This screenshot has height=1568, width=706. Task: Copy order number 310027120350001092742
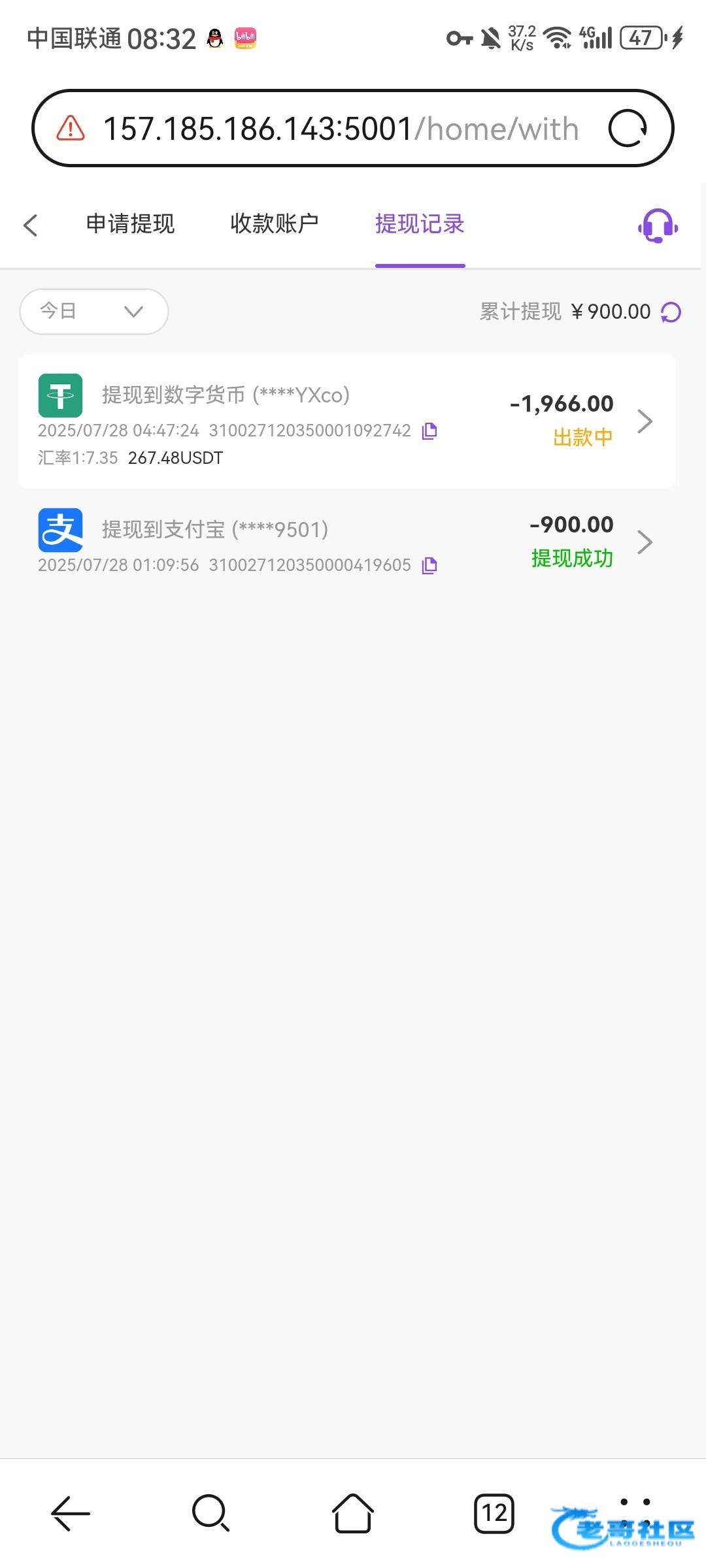429,431
